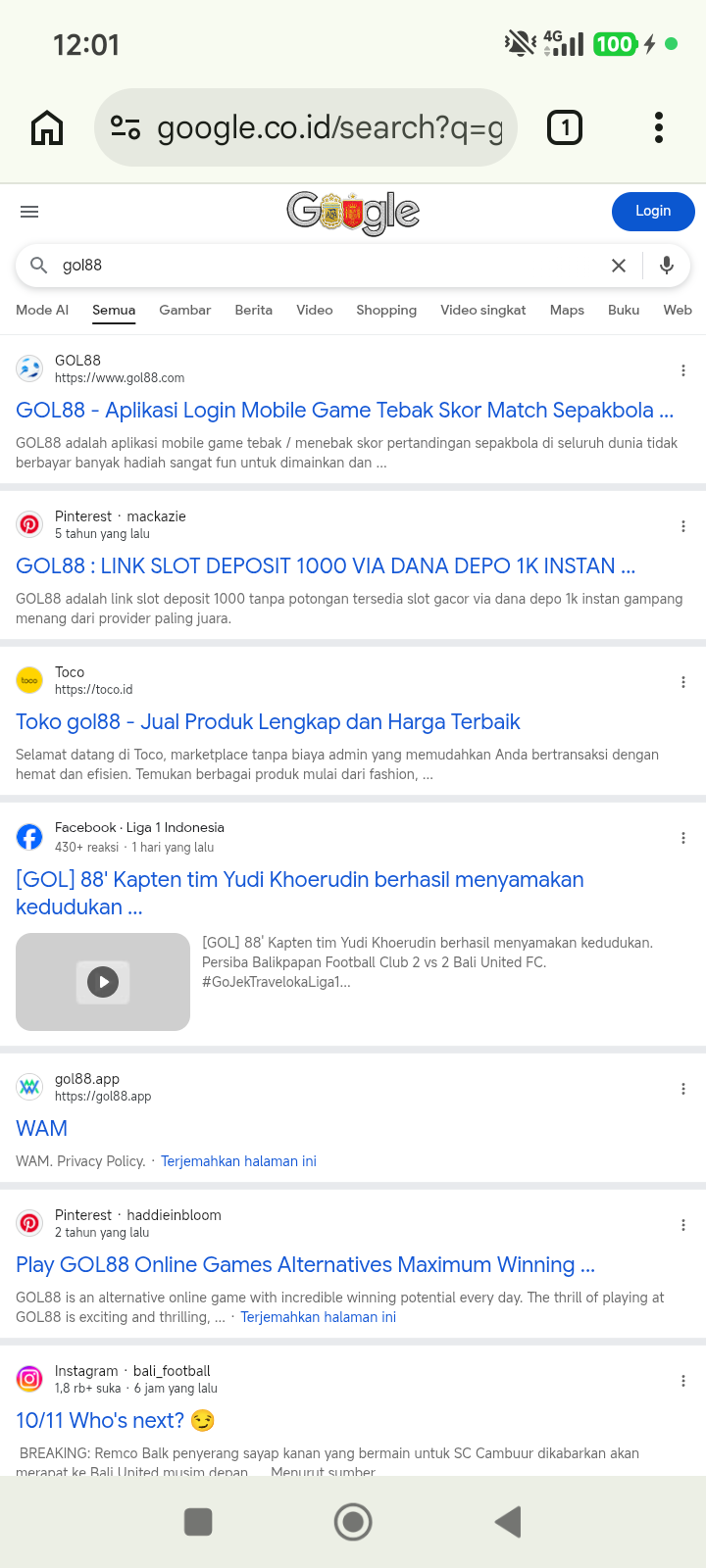Screen dimensions: 706x1568
Task: Switch to the Gambar tab
Action: [x=185, y=310]
